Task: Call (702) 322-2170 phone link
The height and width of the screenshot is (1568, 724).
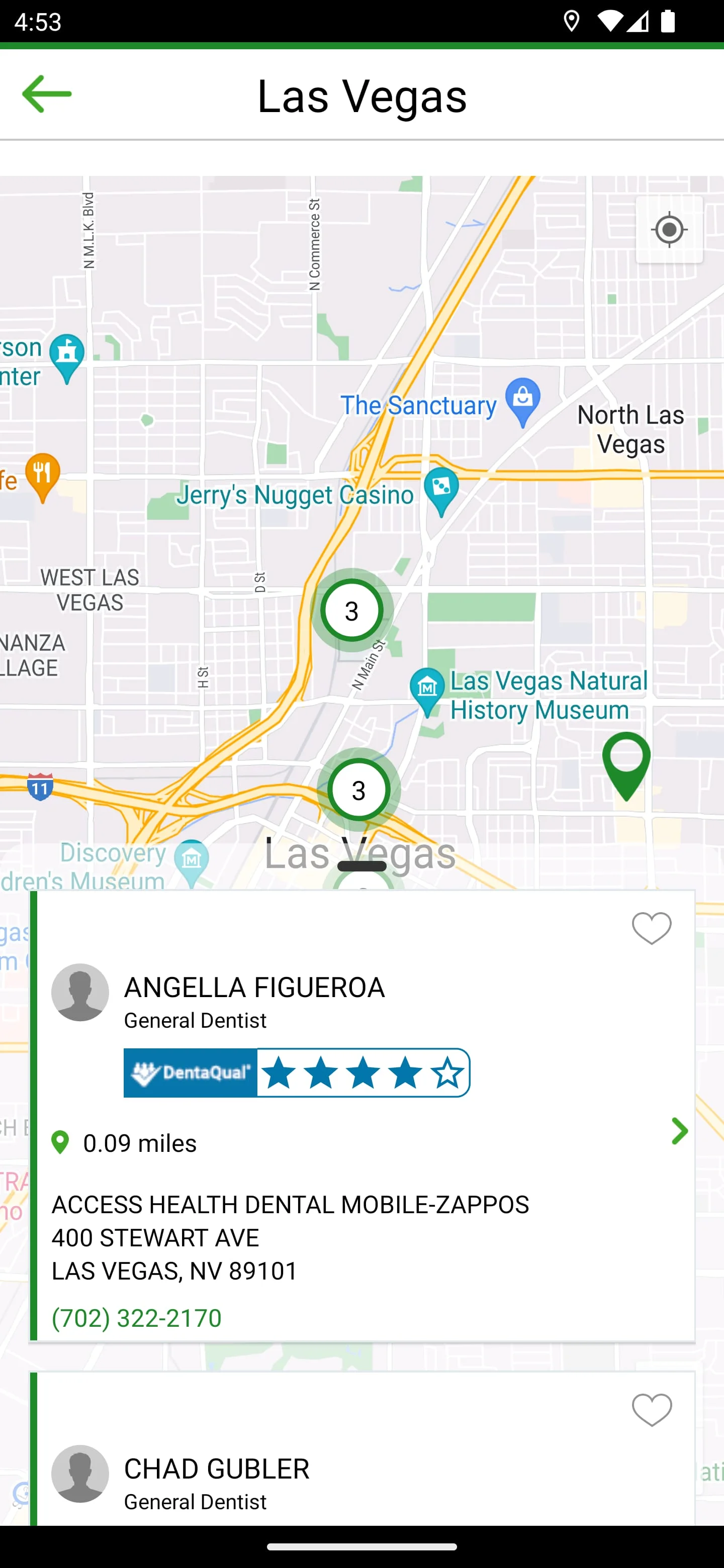Action: tap(136, 1318)
